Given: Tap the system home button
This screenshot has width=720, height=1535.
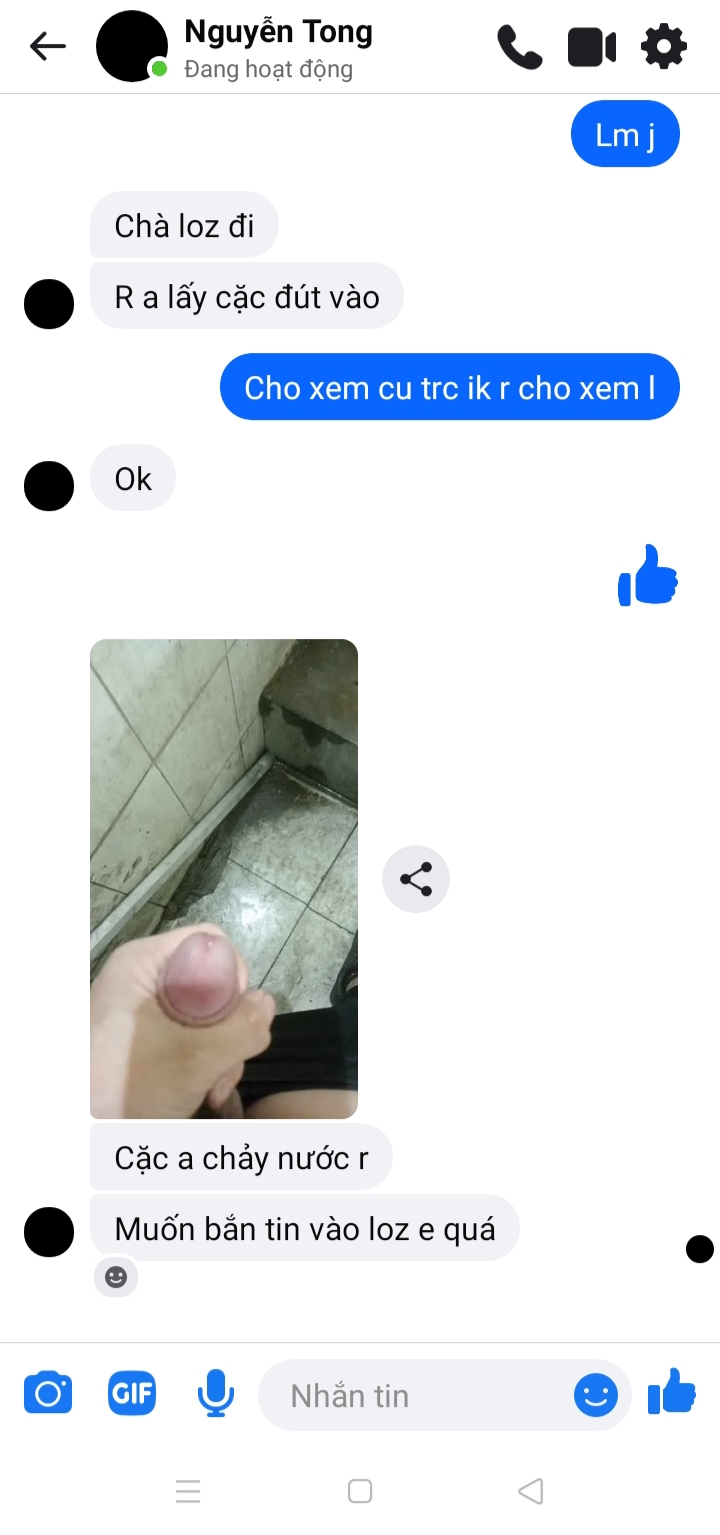Looking at the screenshot, I should click(x=360, y=1491).
